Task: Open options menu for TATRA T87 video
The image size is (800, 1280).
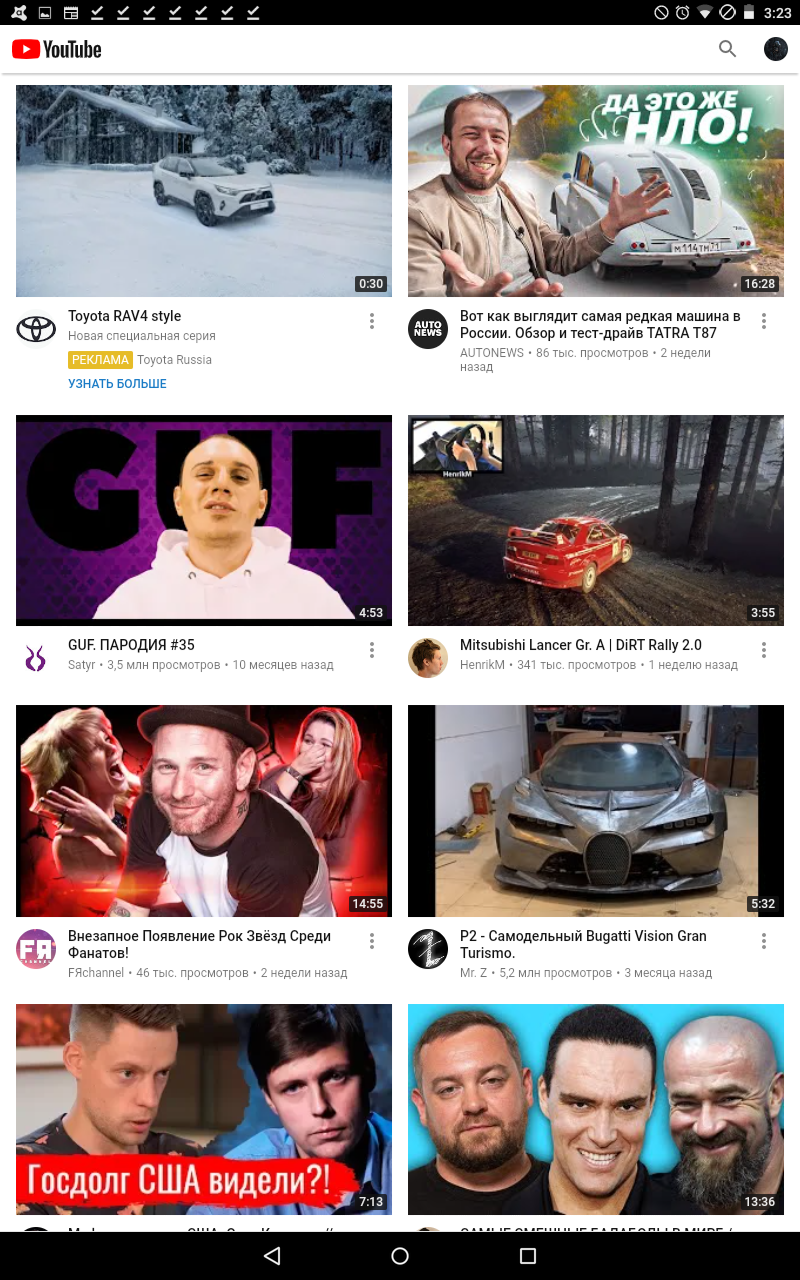Action: tap(764, 321)
